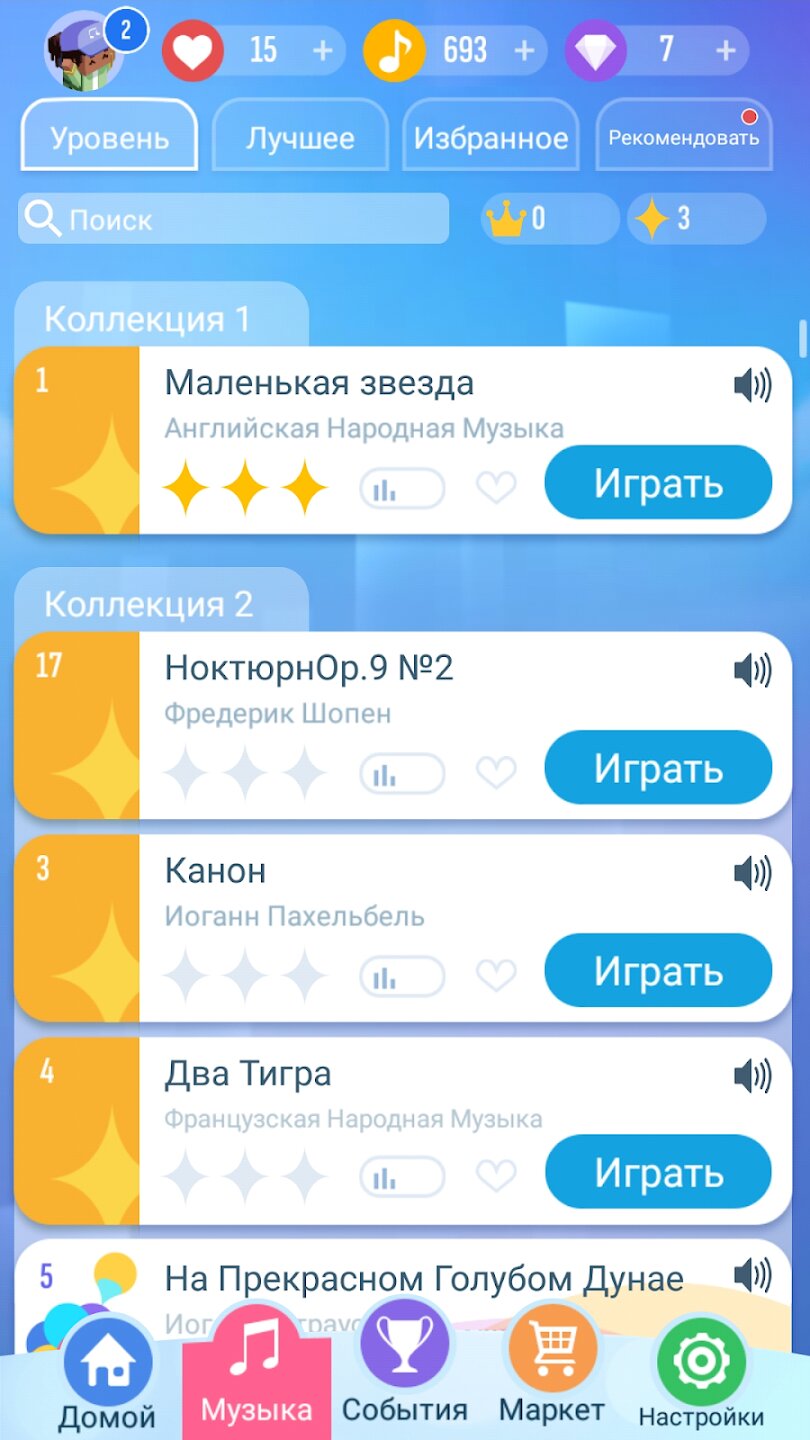Add more music note coins
810x1440 pixels.
[x=524, y=50]
